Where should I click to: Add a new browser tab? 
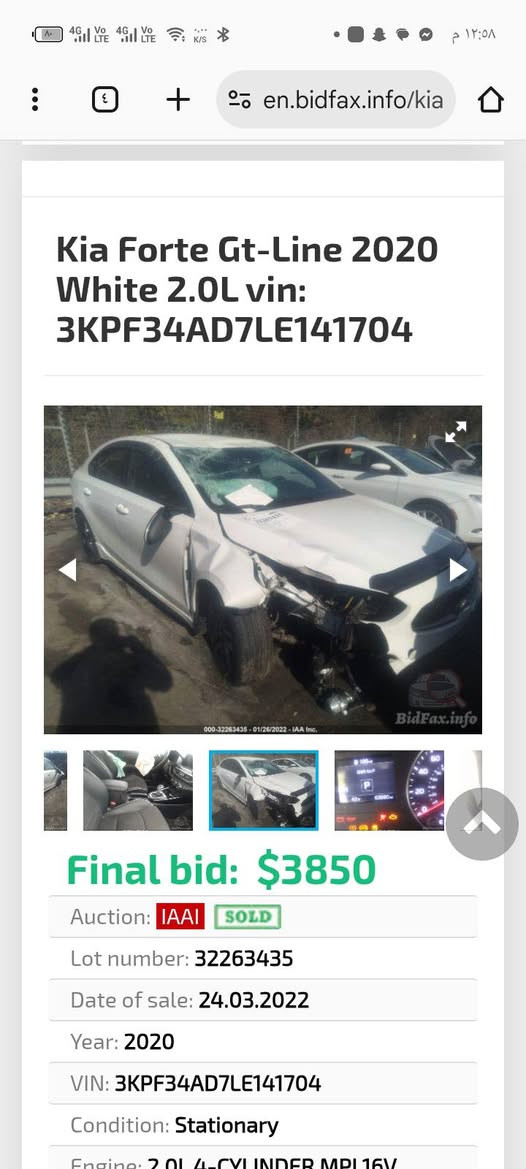point(177,99)
